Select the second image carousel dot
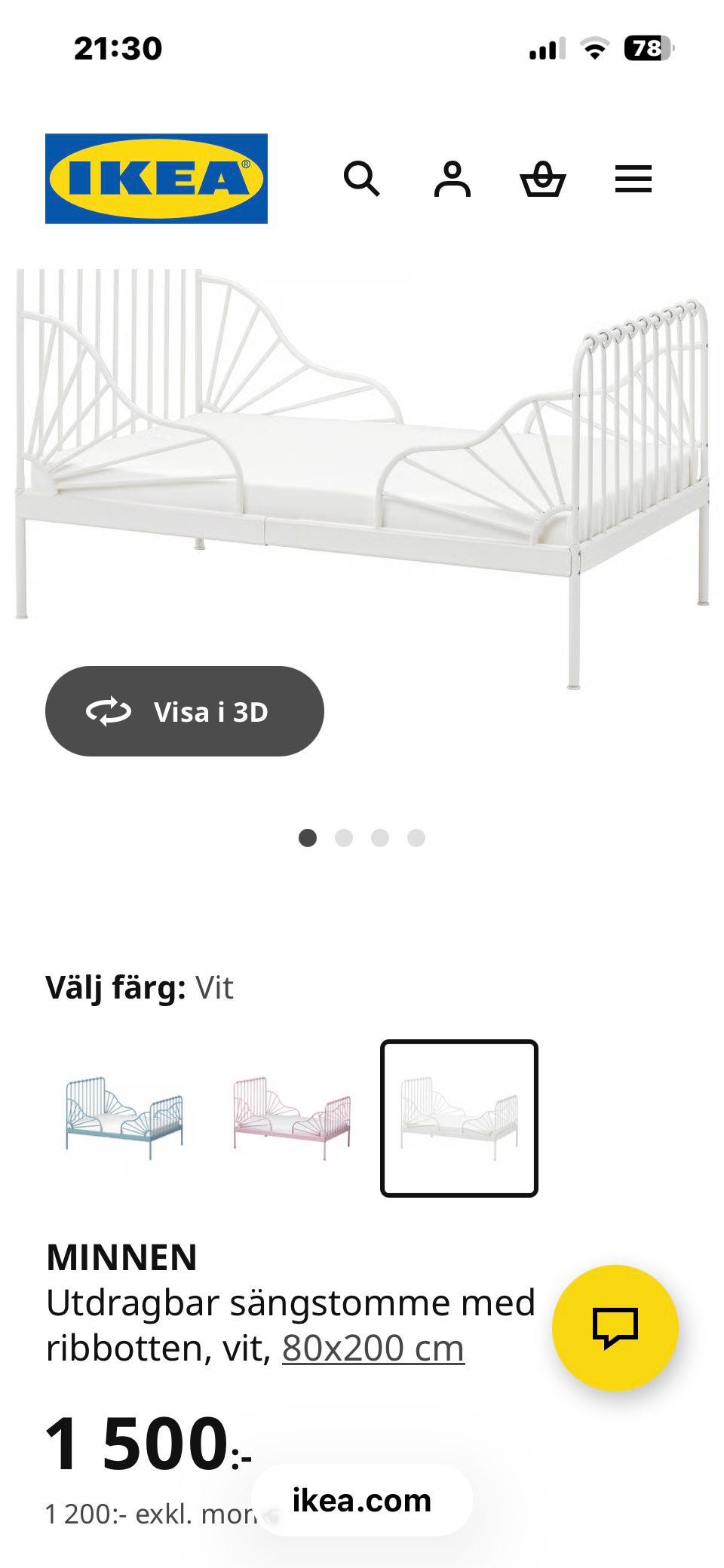Viewport: 724px width, 1568px height. tap(345, 836)
